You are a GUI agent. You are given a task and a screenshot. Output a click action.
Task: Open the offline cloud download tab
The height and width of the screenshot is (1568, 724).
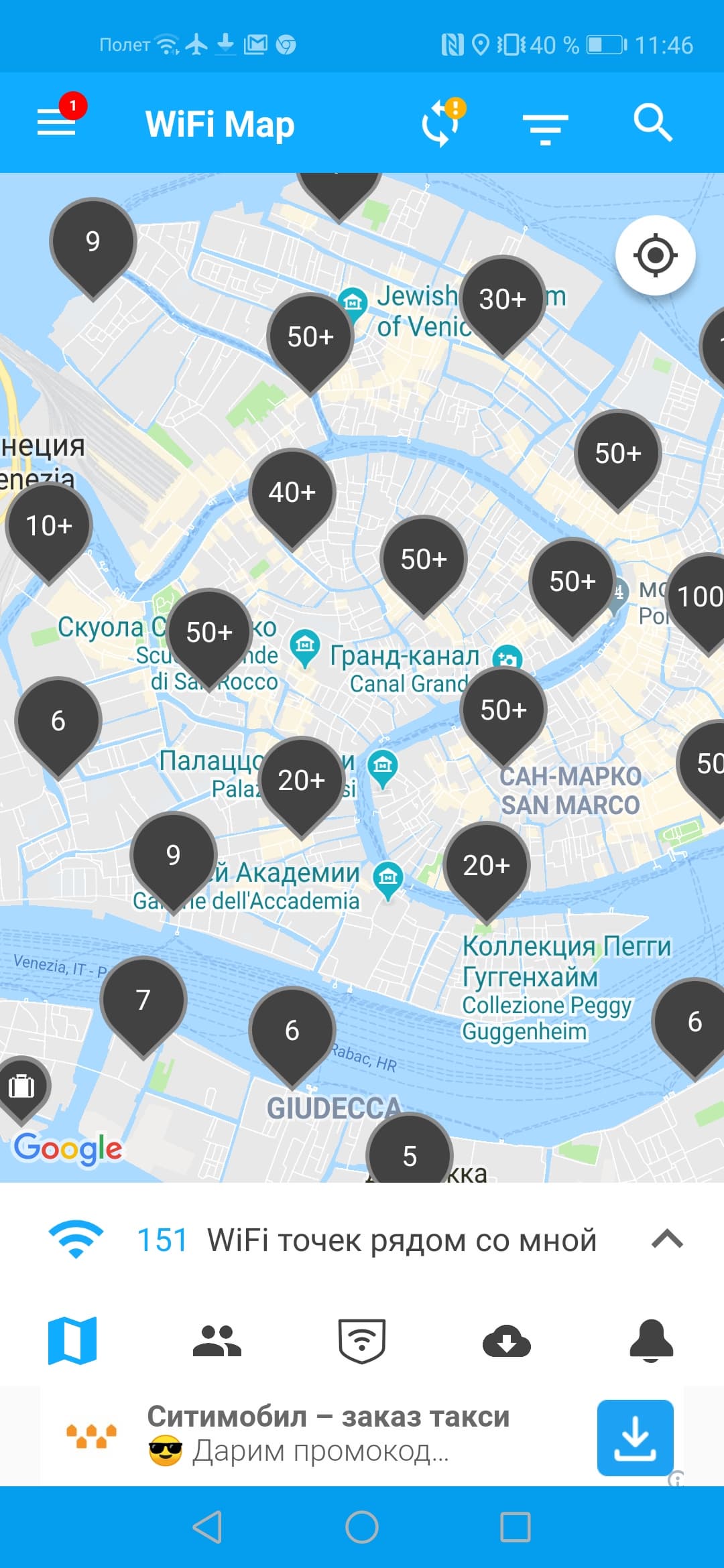(x=507, y=1340)
